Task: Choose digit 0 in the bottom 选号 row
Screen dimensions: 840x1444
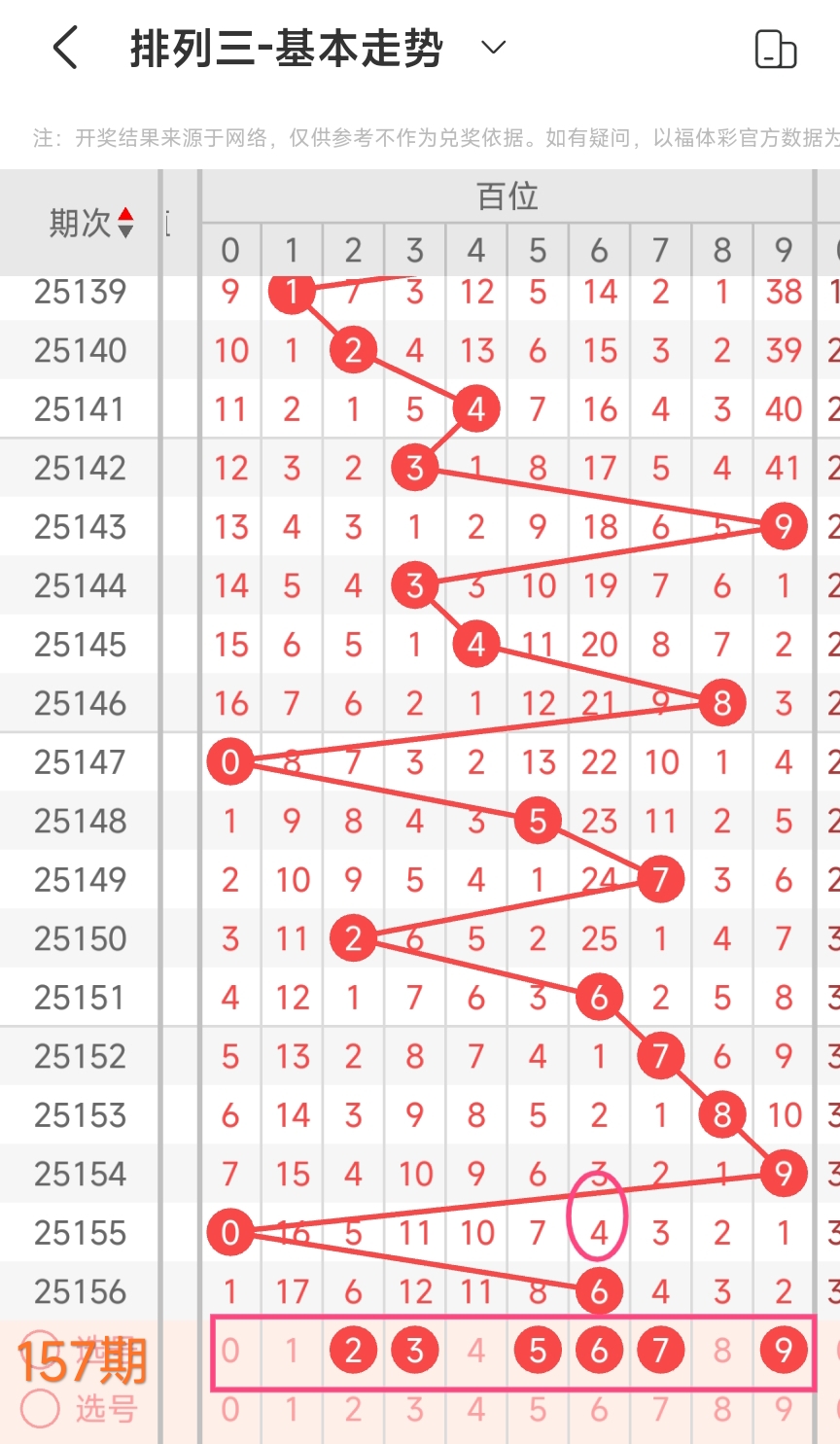Action: pyautogui.click(x=230, y=1409)
